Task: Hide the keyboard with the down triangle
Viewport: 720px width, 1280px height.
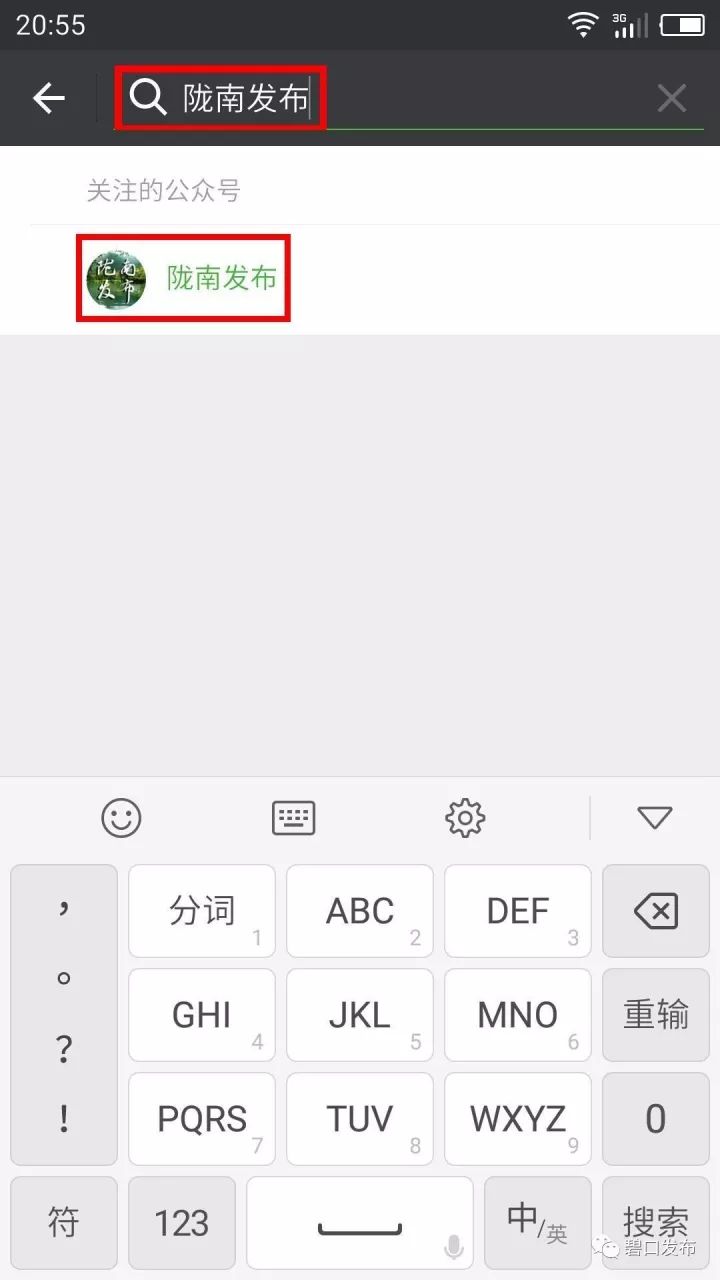Action: [x=654, y=818]
